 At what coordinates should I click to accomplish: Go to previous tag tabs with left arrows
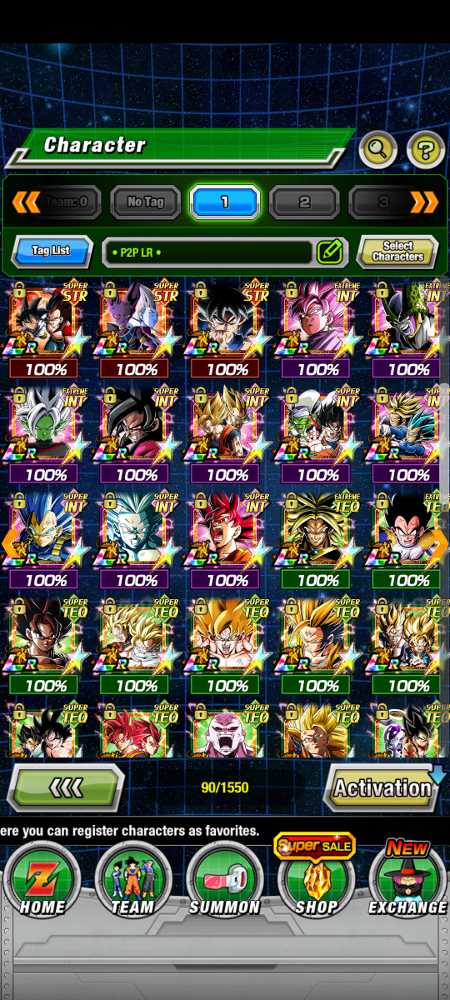[x=26, y=202]
